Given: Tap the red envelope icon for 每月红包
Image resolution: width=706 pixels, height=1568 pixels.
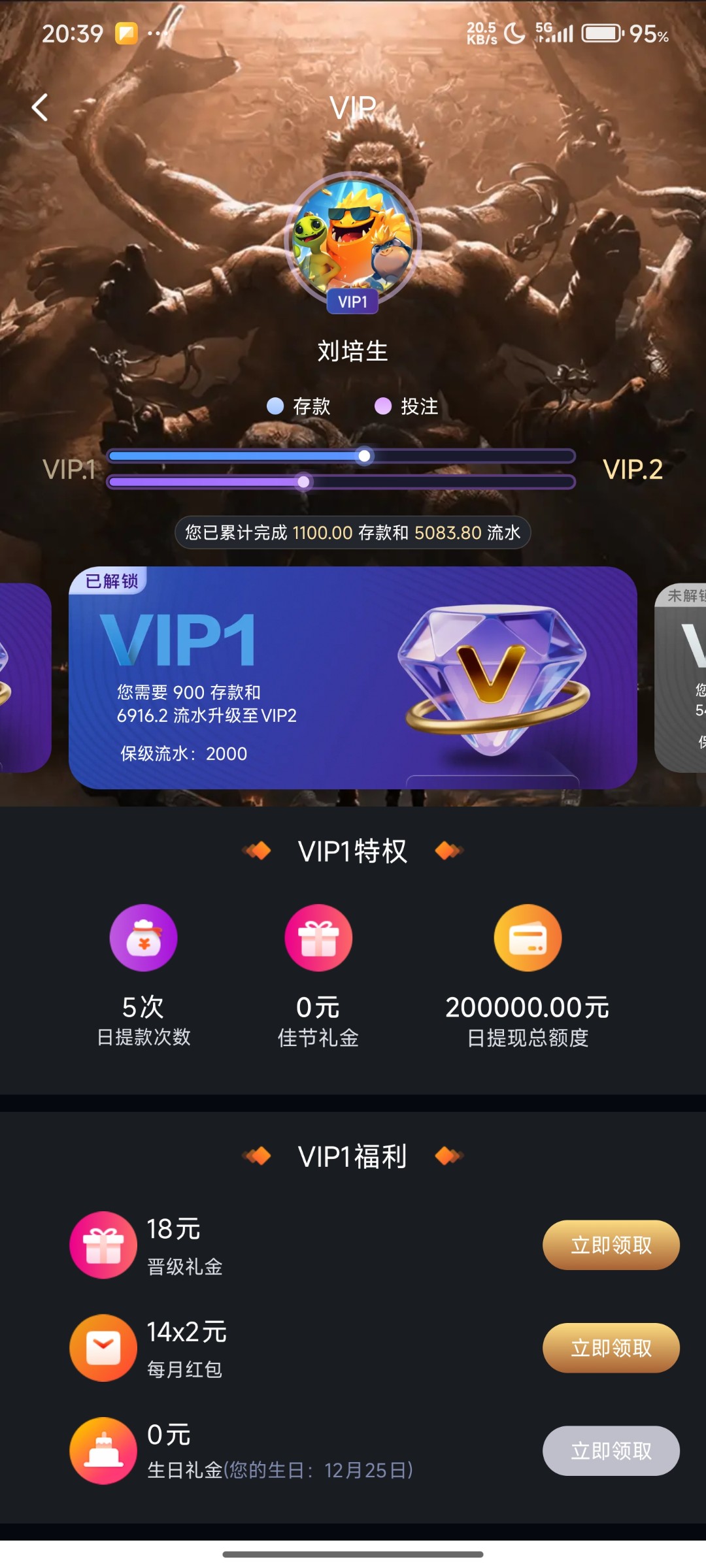Looking at the screenshot, I should point(103,1347).
